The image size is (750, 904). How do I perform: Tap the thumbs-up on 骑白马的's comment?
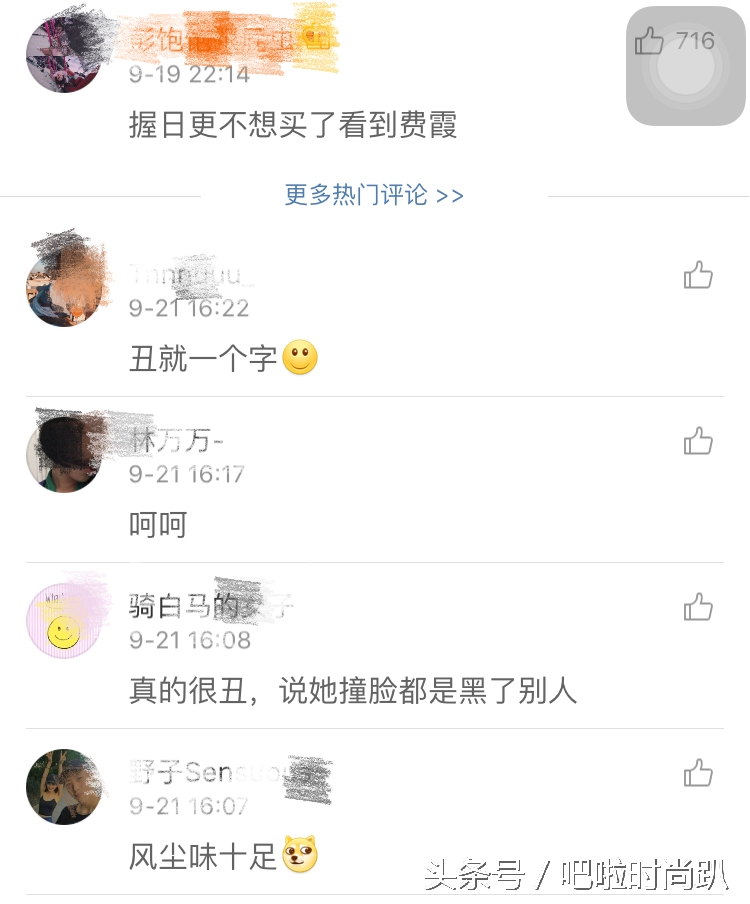pyautogui.click(x=699, y=607)
